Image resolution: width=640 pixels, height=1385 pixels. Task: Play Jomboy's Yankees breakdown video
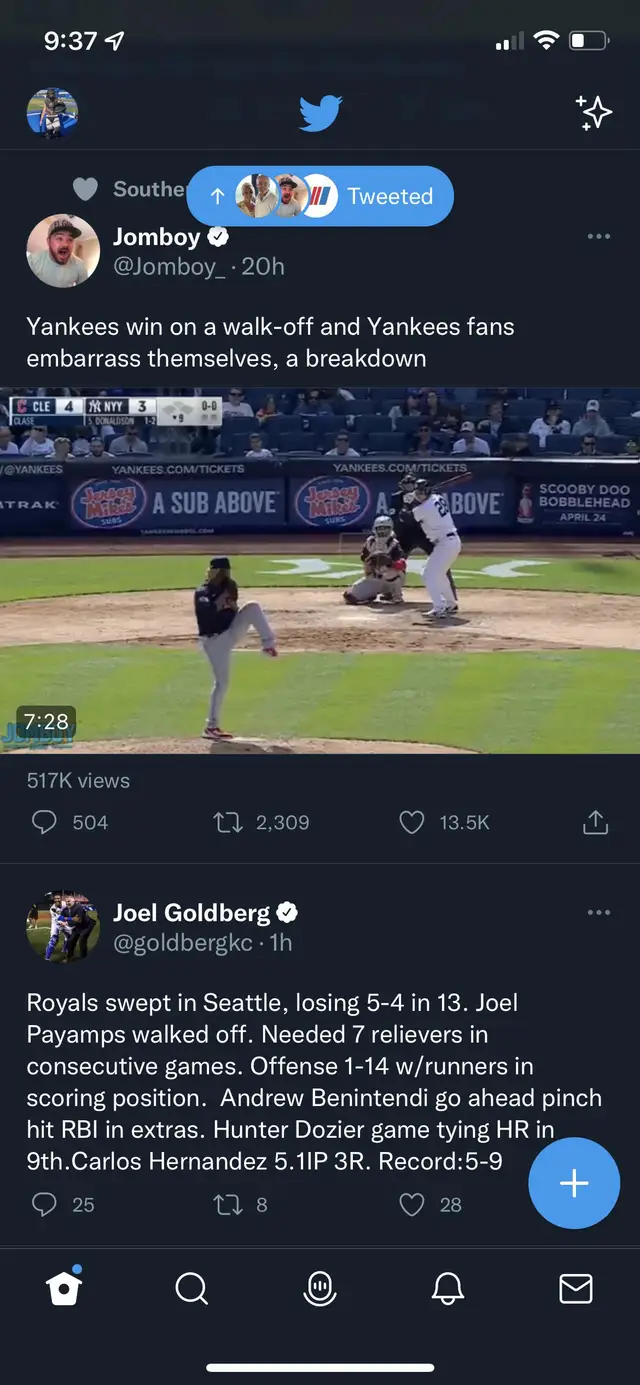point(320,570)
